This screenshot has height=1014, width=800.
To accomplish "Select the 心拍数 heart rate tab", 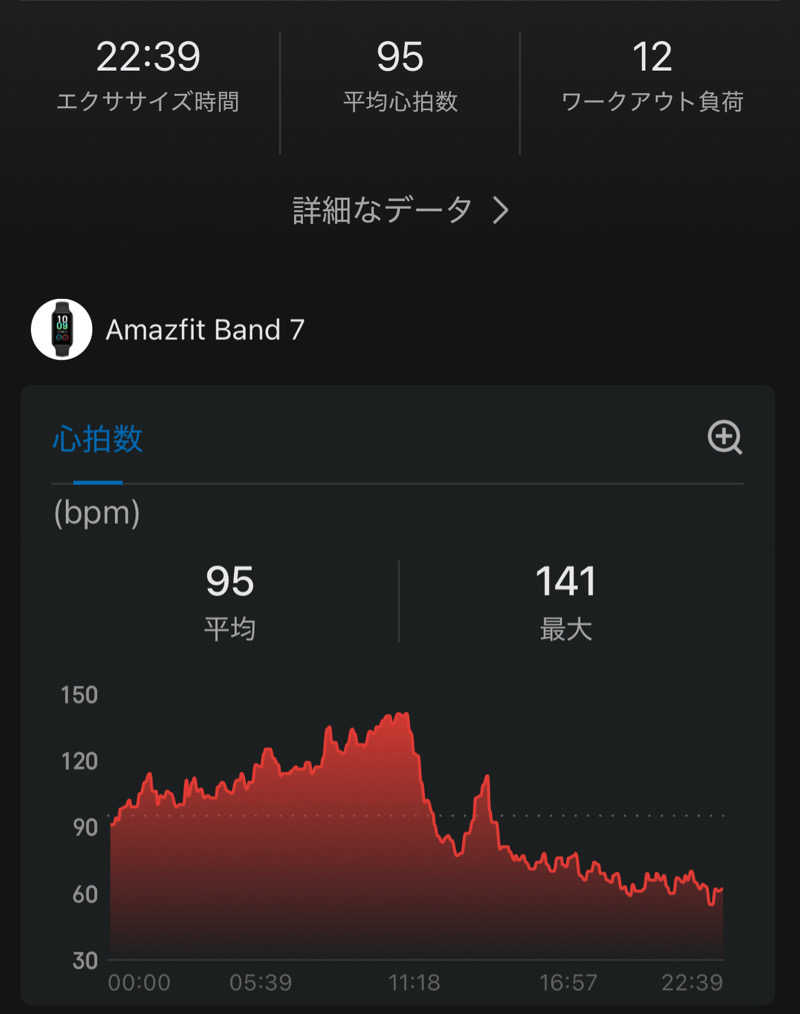I will click(97, 439).
